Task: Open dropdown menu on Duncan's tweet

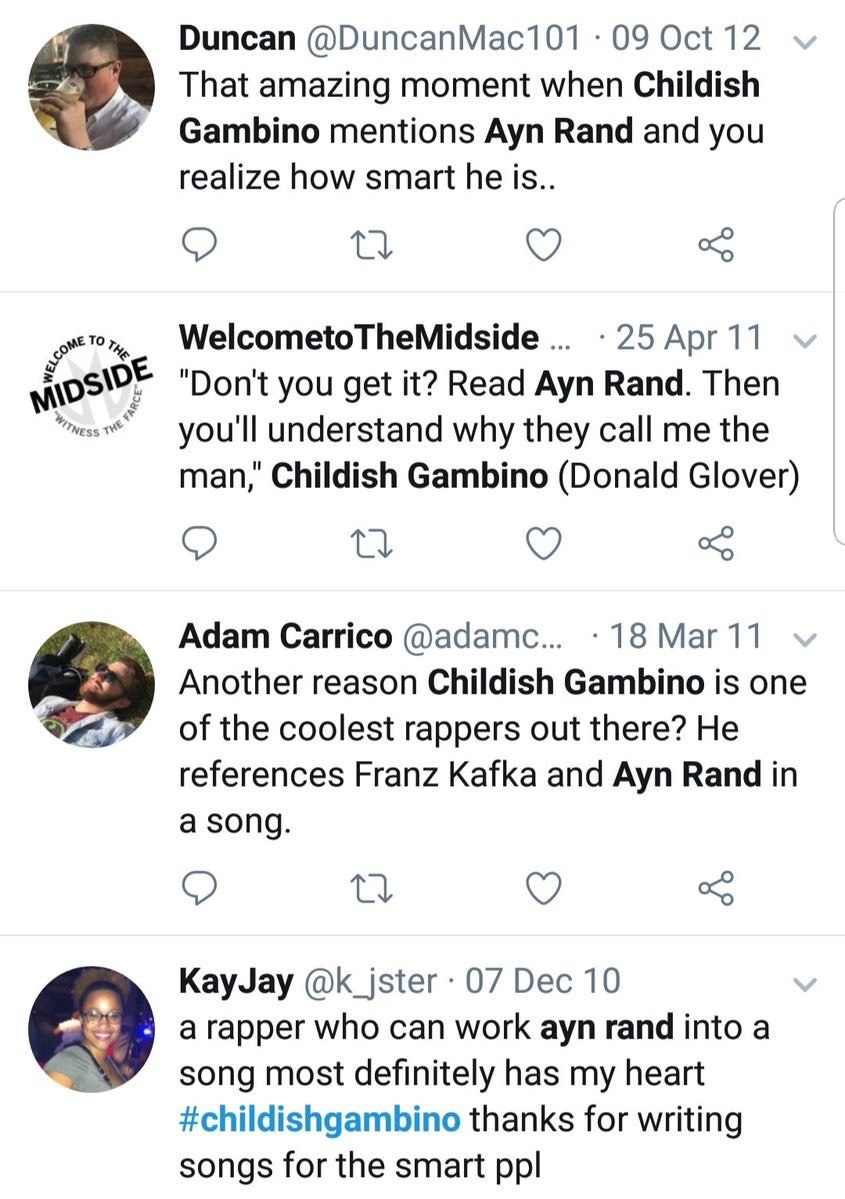Action: pos(804,42)
